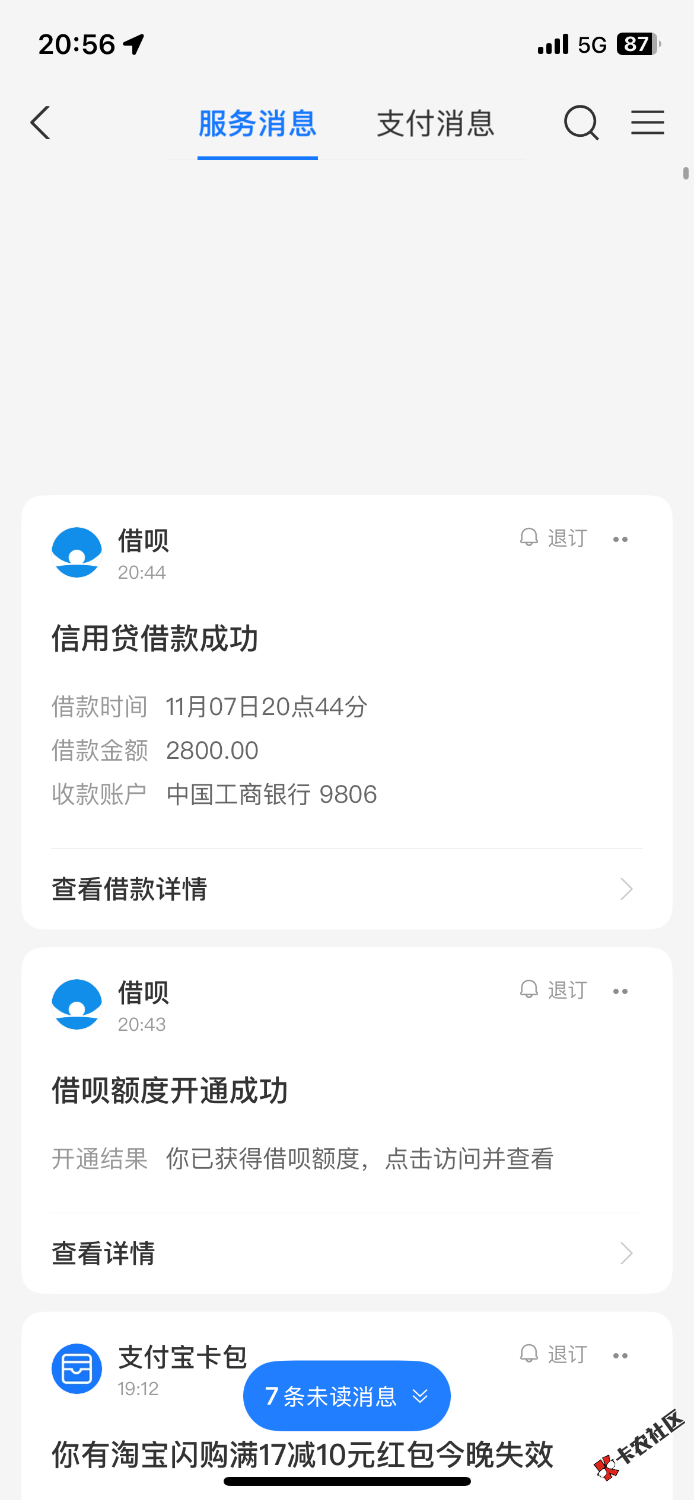The height and width of the screenshot is (1500, 694).
Task: Open the three-line menu icon
Action: (x=647, y=123)
